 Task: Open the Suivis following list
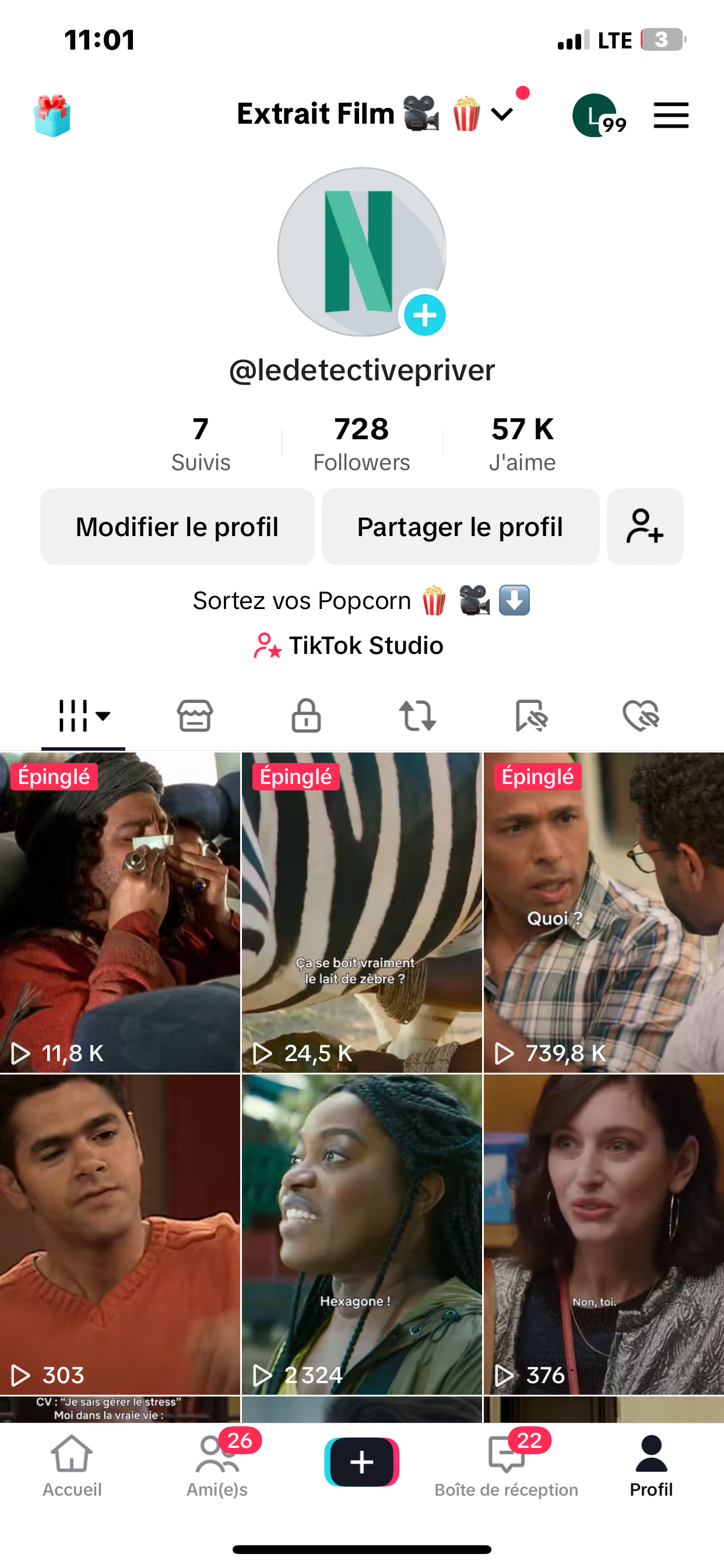pos(201,443)
